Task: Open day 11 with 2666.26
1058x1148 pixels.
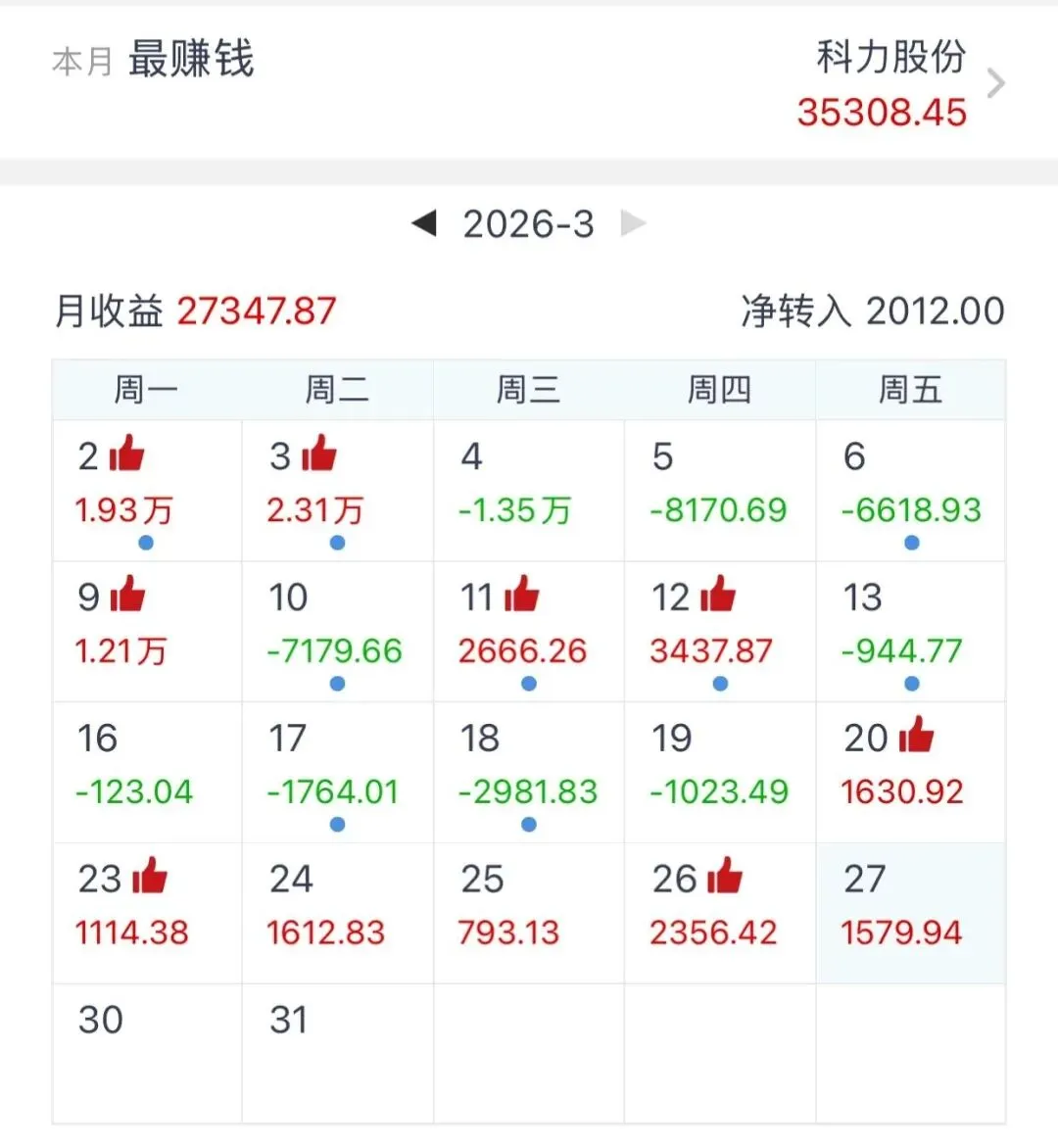Action: pyautogui.click(x=529, y=631)
